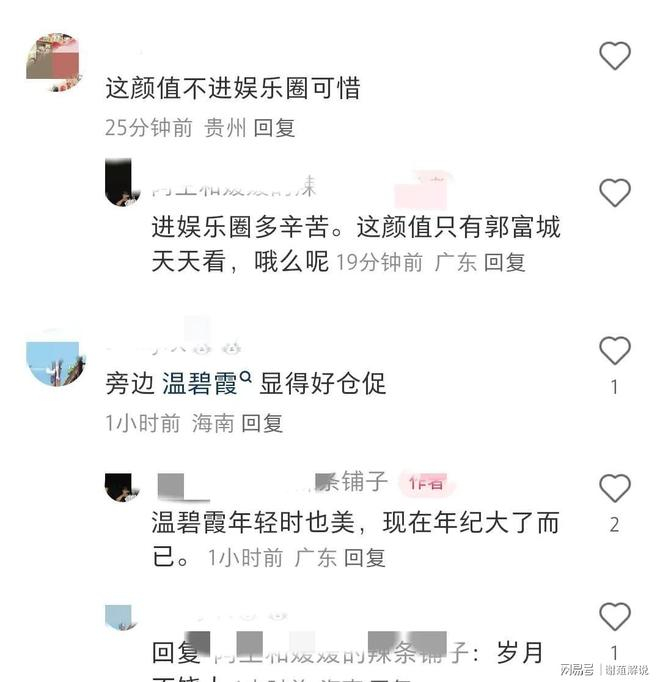Like the author's reply 温碧霞年轻时也美
The height and width of the screenshot is (682, 660).
(x=615, y=488)
